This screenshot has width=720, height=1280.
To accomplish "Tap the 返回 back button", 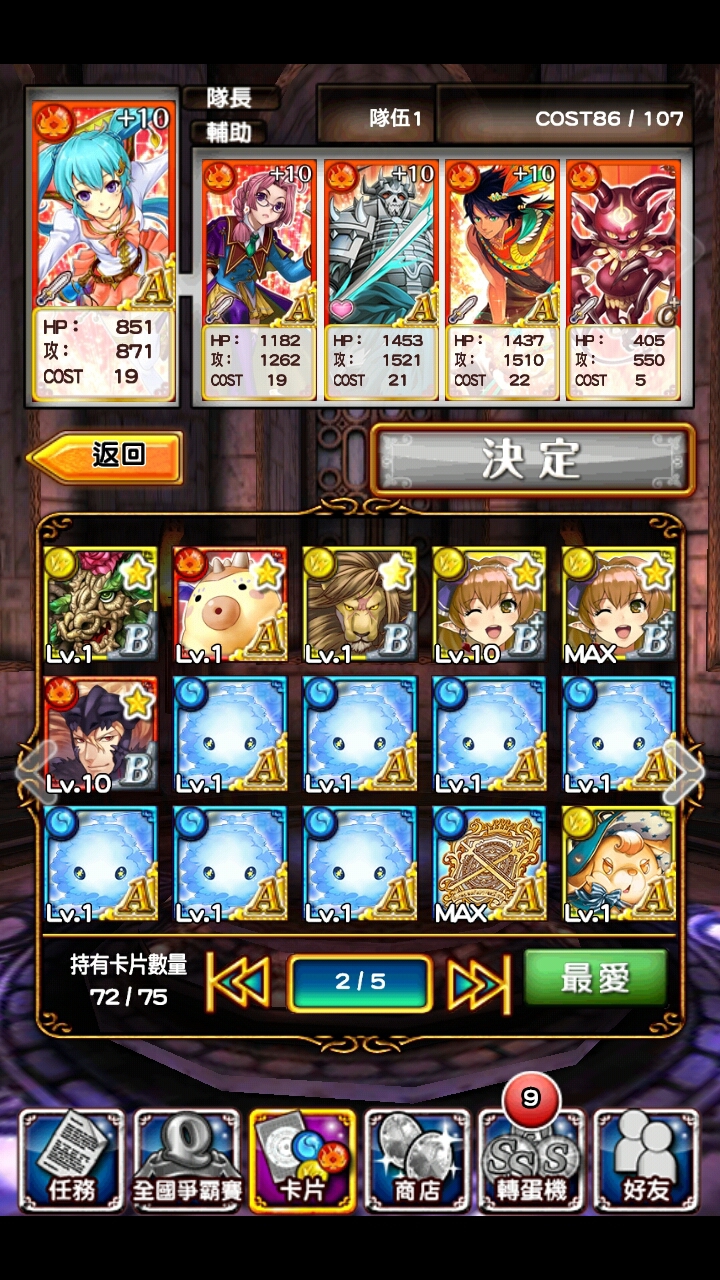I will coord(105,456).
